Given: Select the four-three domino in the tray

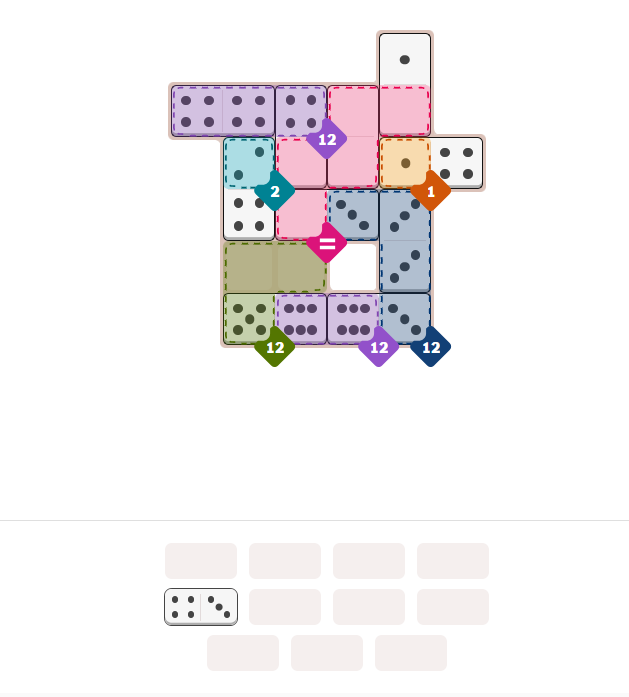Looking at the screenshot, I should click(x=200, y=607).
